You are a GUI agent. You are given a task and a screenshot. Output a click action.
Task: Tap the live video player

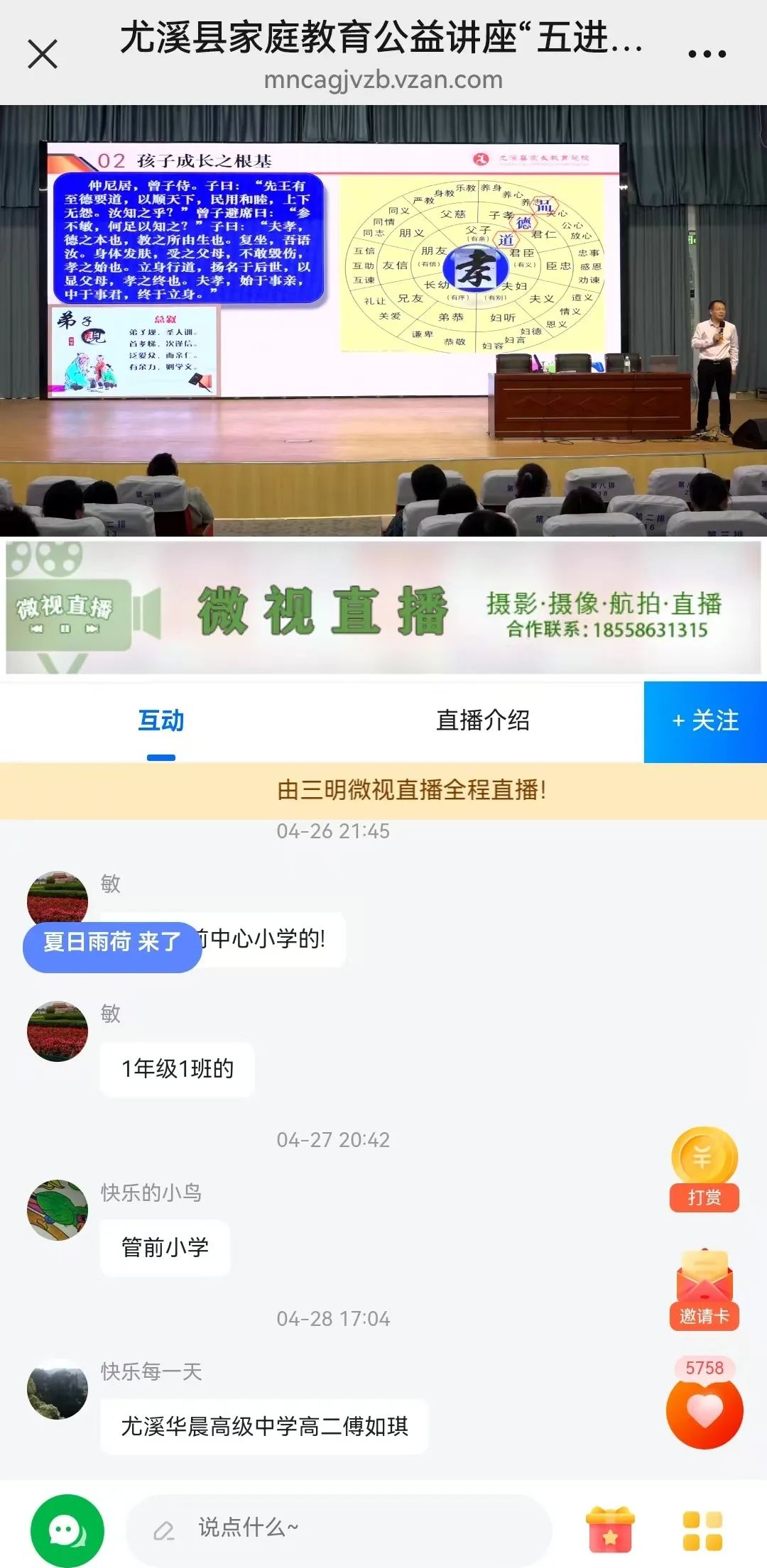[383, 321]
